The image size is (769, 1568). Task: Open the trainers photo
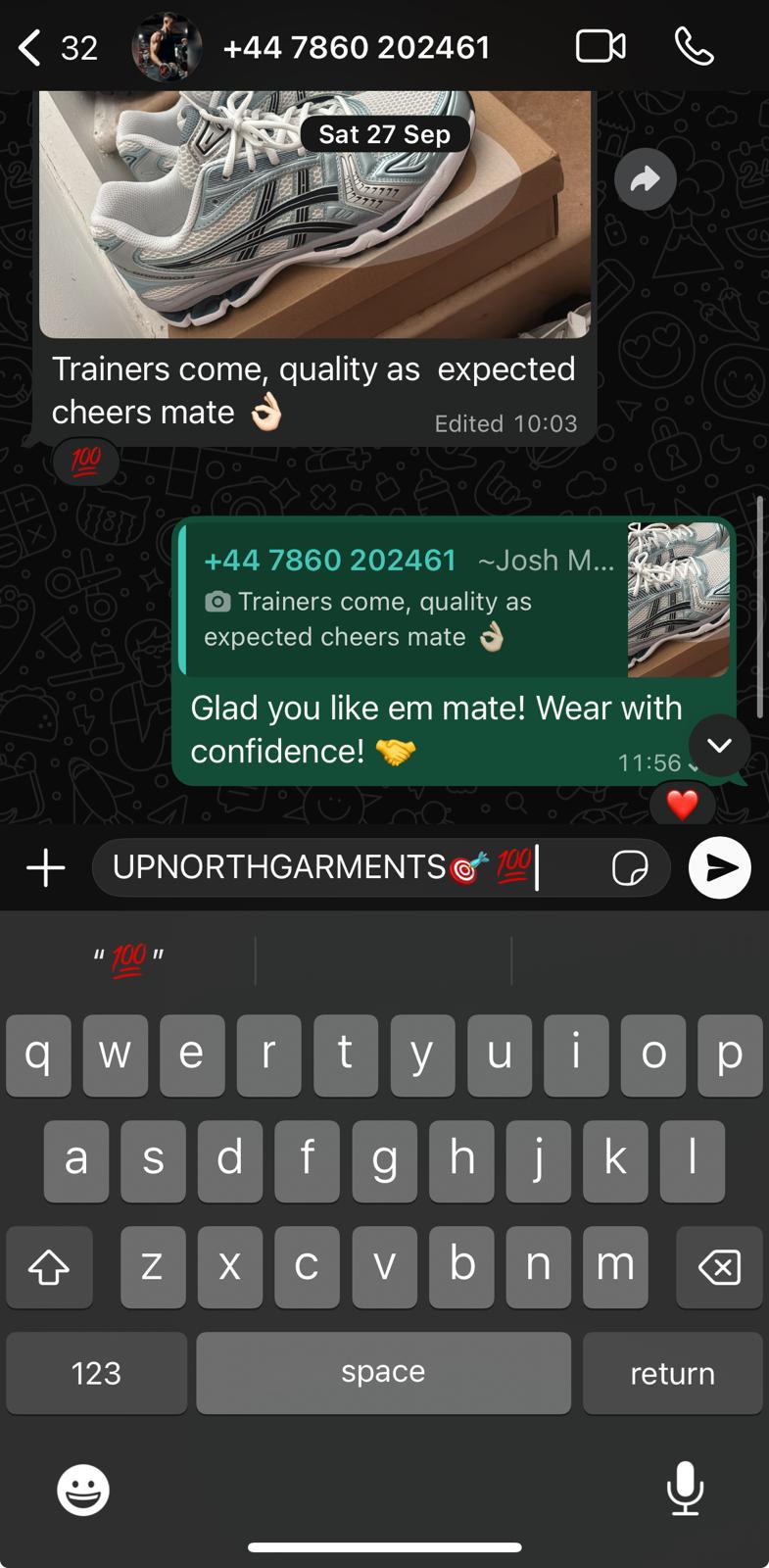pyautogui.click(x=313, y=216)
